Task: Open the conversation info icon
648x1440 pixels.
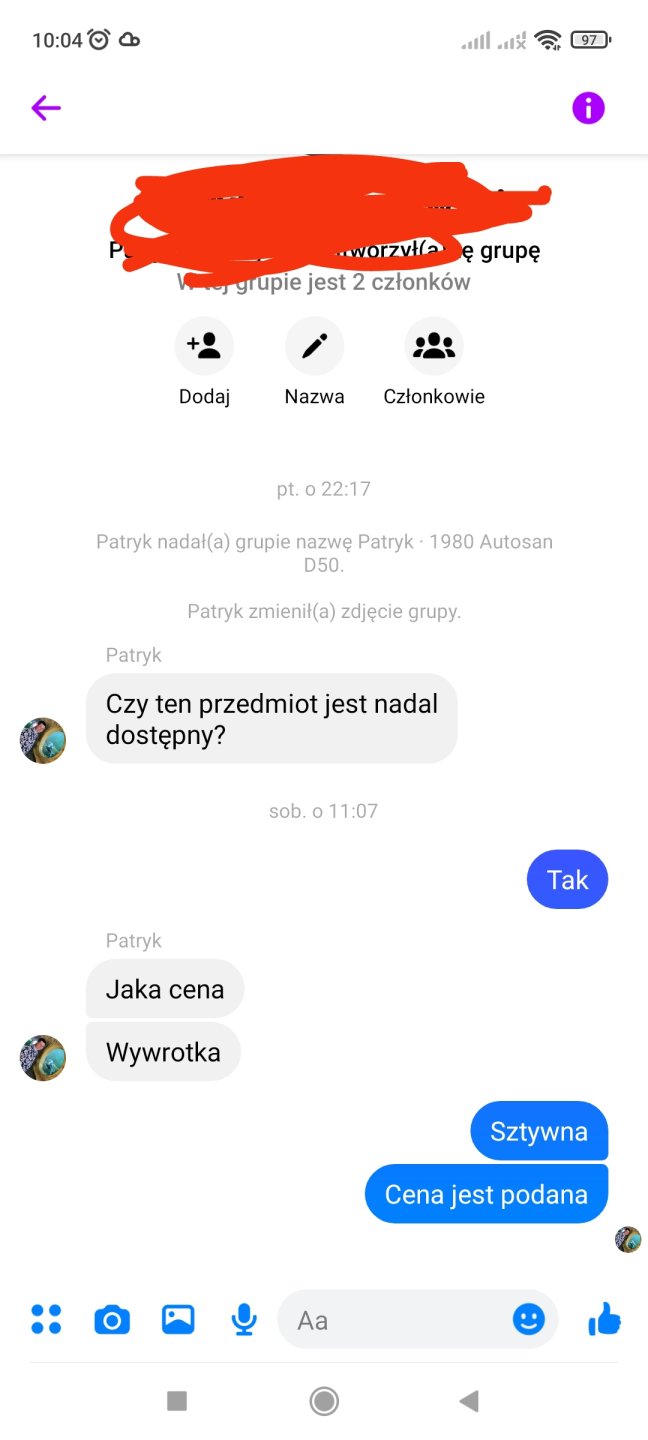Action: pyautogui.click(x=588, y=108)
